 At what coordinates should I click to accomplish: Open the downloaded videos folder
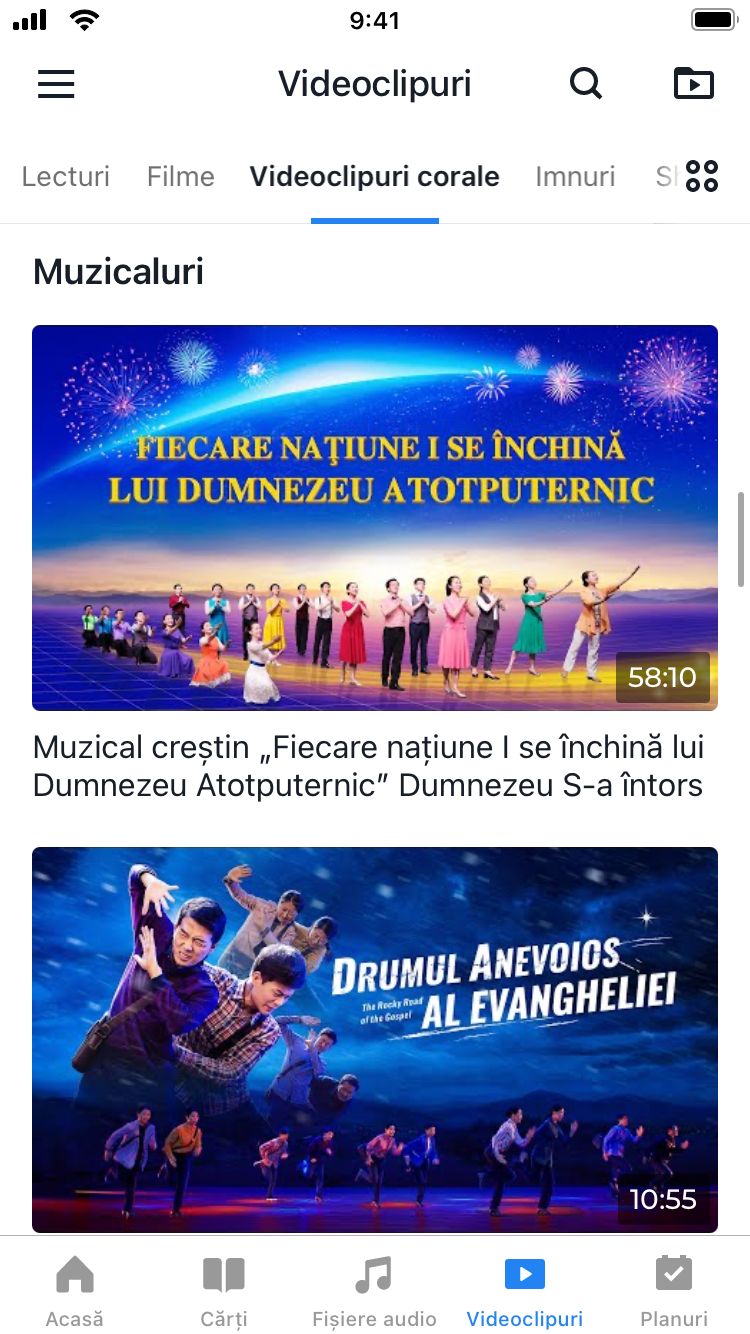[x=694, y=84]
